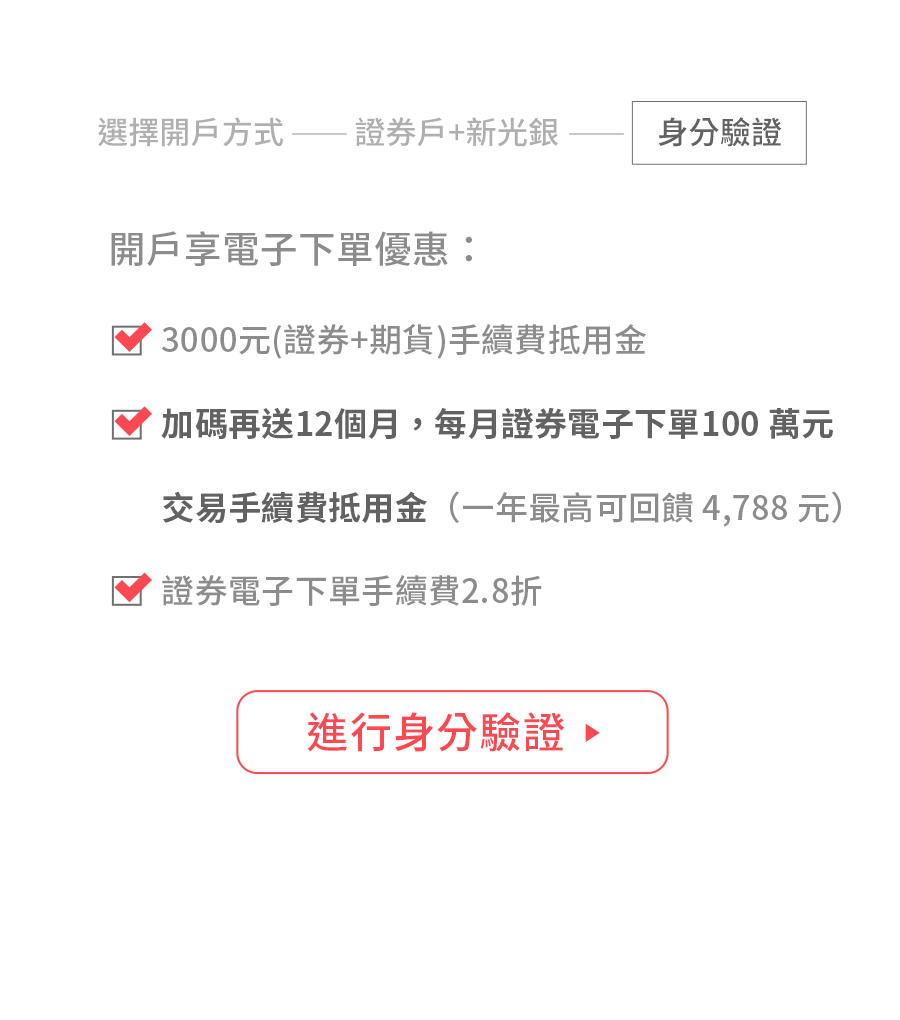900x1020 pixels.
Task: Click the last red check icon in the list
Action: click(x=129, y=590)
